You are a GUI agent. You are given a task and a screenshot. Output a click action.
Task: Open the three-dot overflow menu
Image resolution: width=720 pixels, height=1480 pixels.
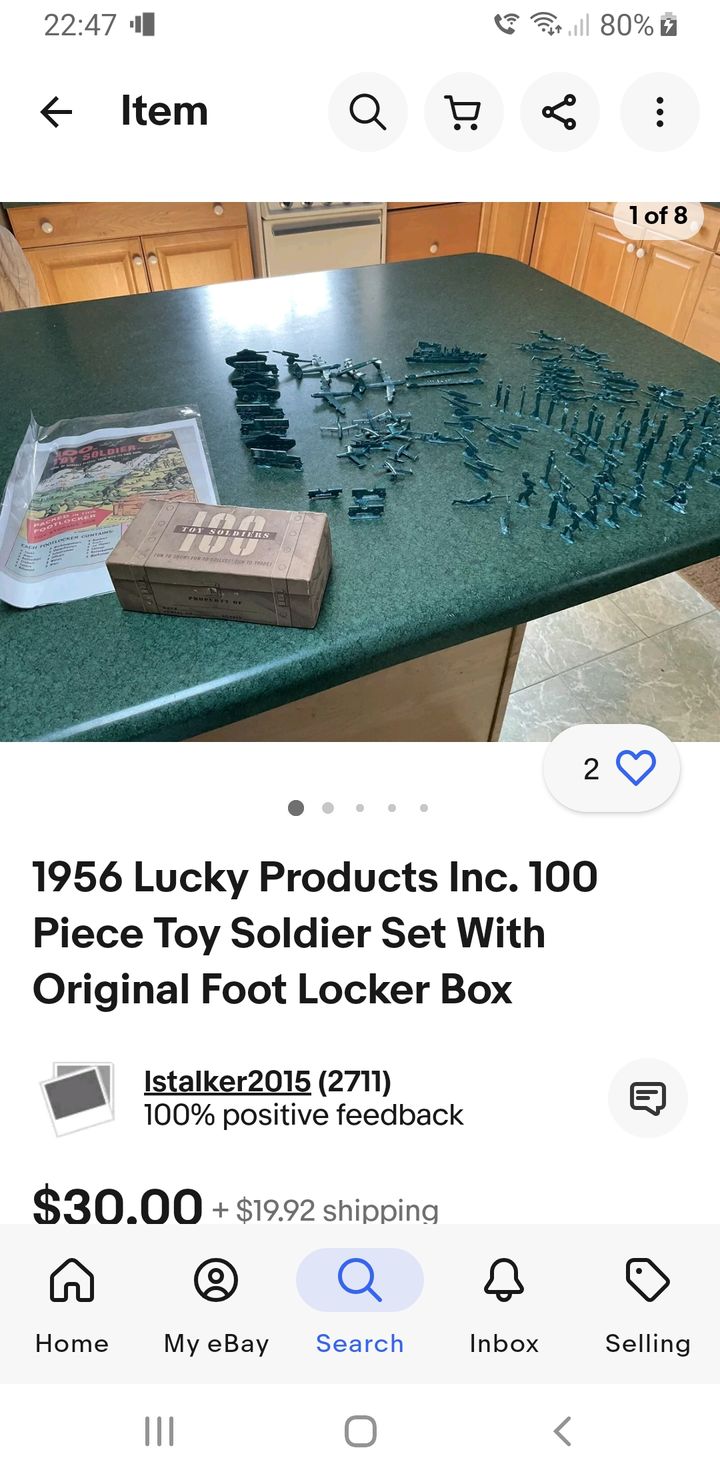(x=659, y=112)
